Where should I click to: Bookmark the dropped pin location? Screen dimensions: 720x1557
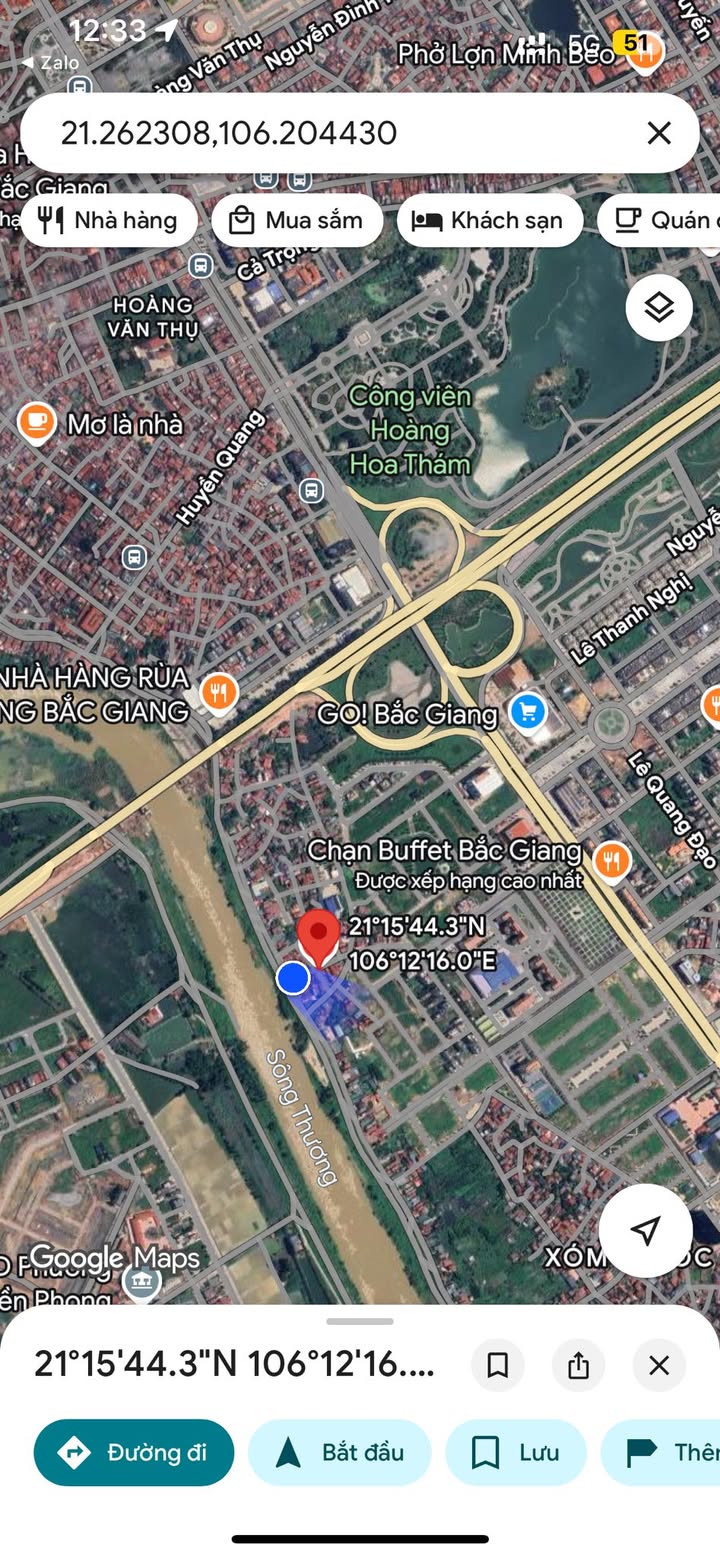[498, 1365]
